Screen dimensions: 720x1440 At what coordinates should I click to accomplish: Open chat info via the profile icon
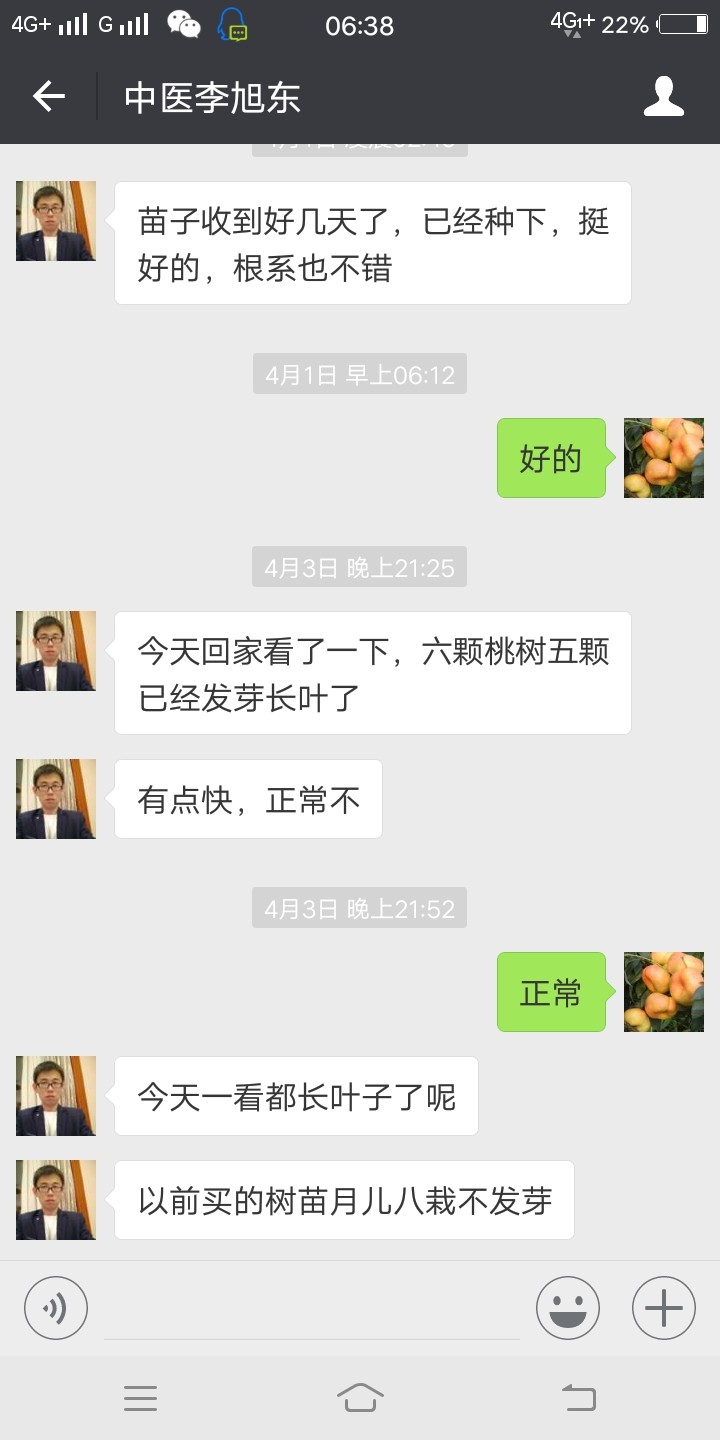point(663,97)
